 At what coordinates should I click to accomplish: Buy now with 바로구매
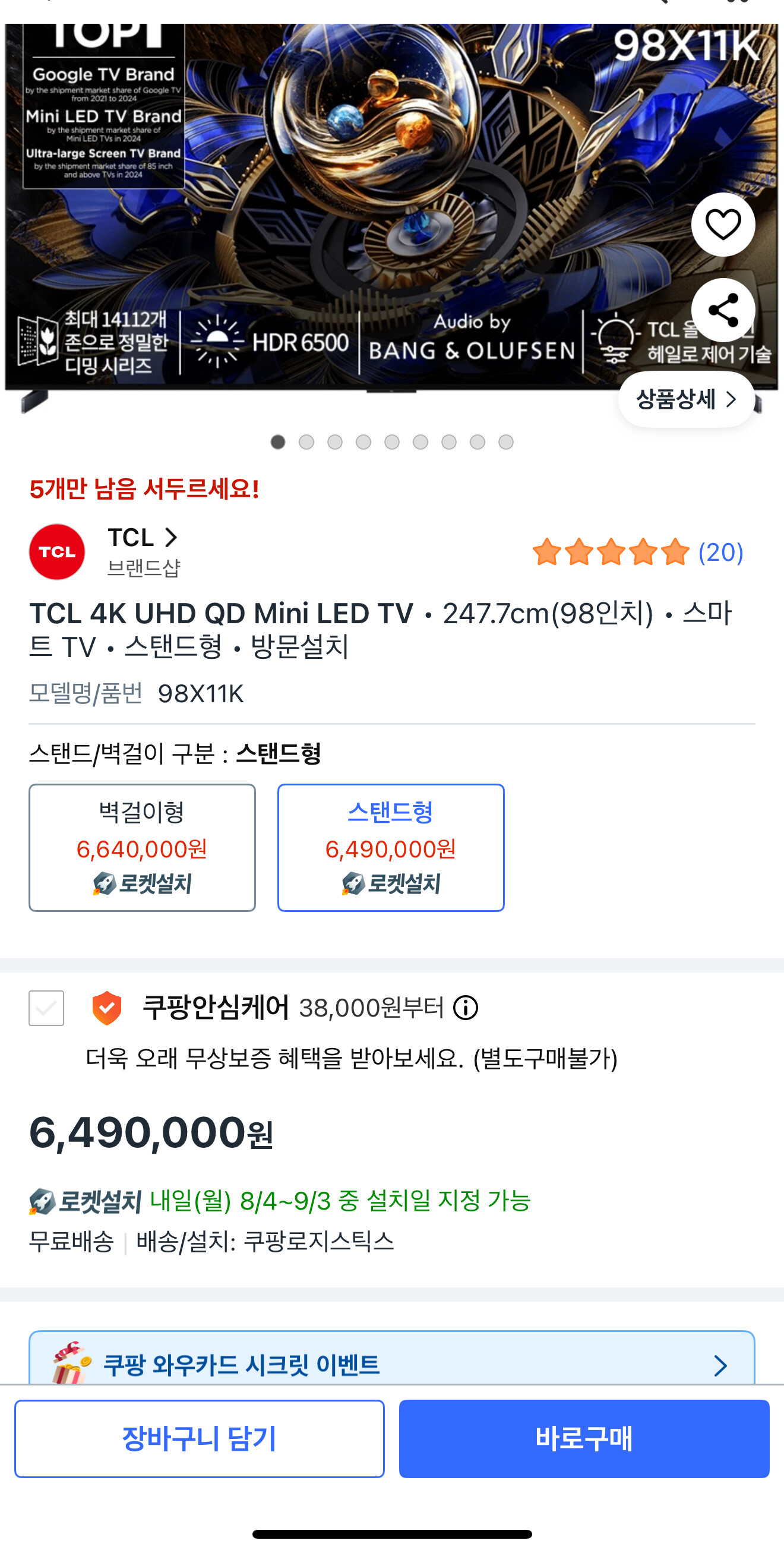(583, 1438)
